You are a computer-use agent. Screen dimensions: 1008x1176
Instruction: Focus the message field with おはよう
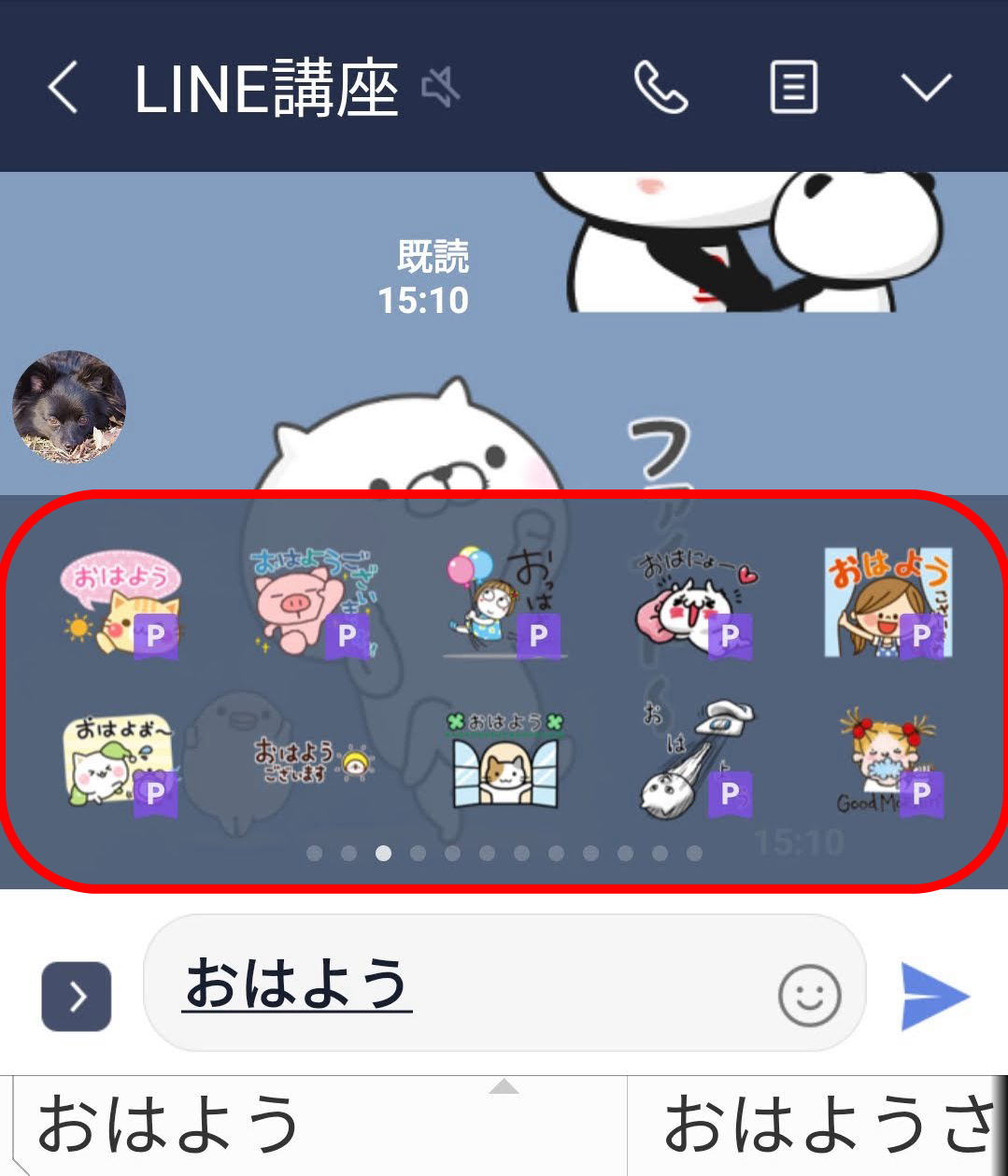[467, 985]
